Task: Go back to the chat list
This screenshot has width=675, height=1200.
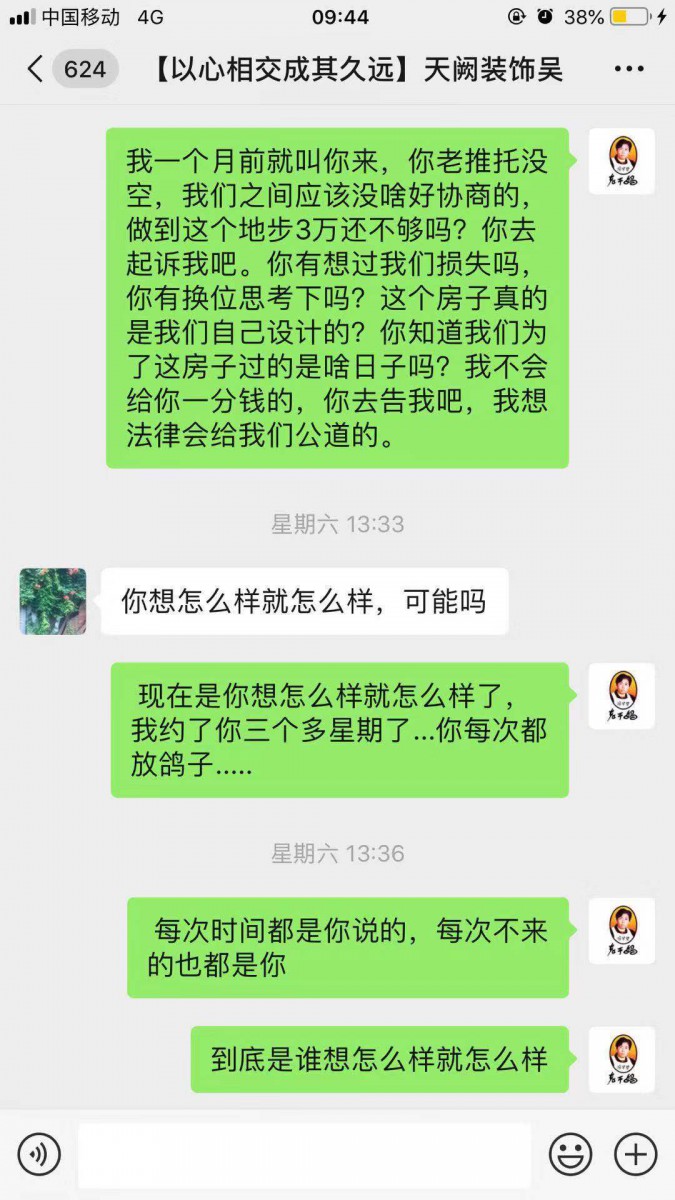Action: coord(36,70)
